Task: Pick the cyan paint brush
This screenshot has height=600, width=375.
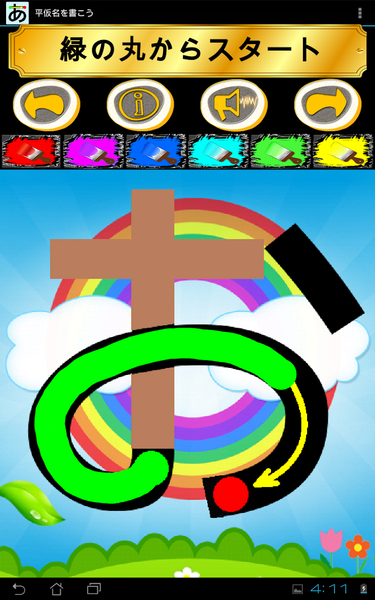Action: [x=218, y=151]
